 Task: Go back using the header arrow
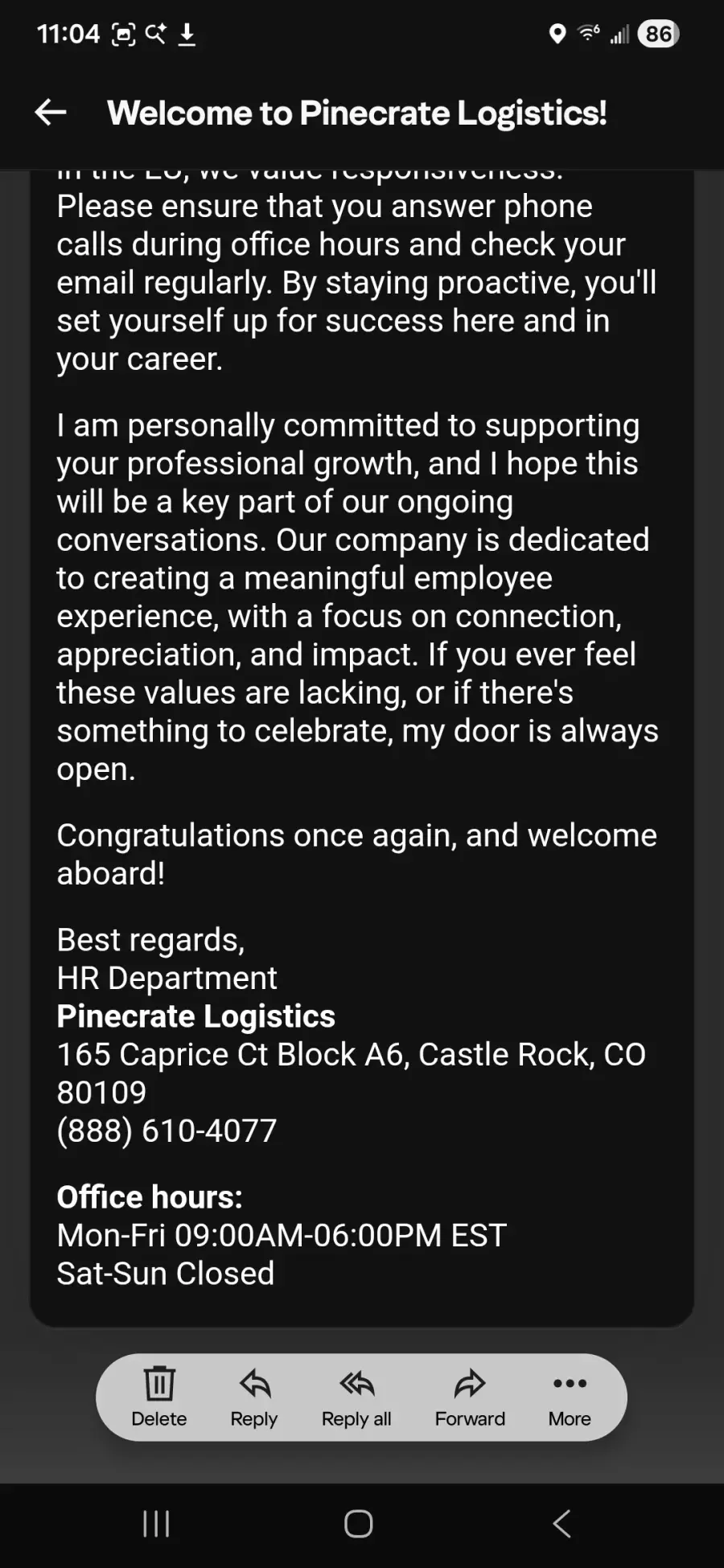pos(51,113)
